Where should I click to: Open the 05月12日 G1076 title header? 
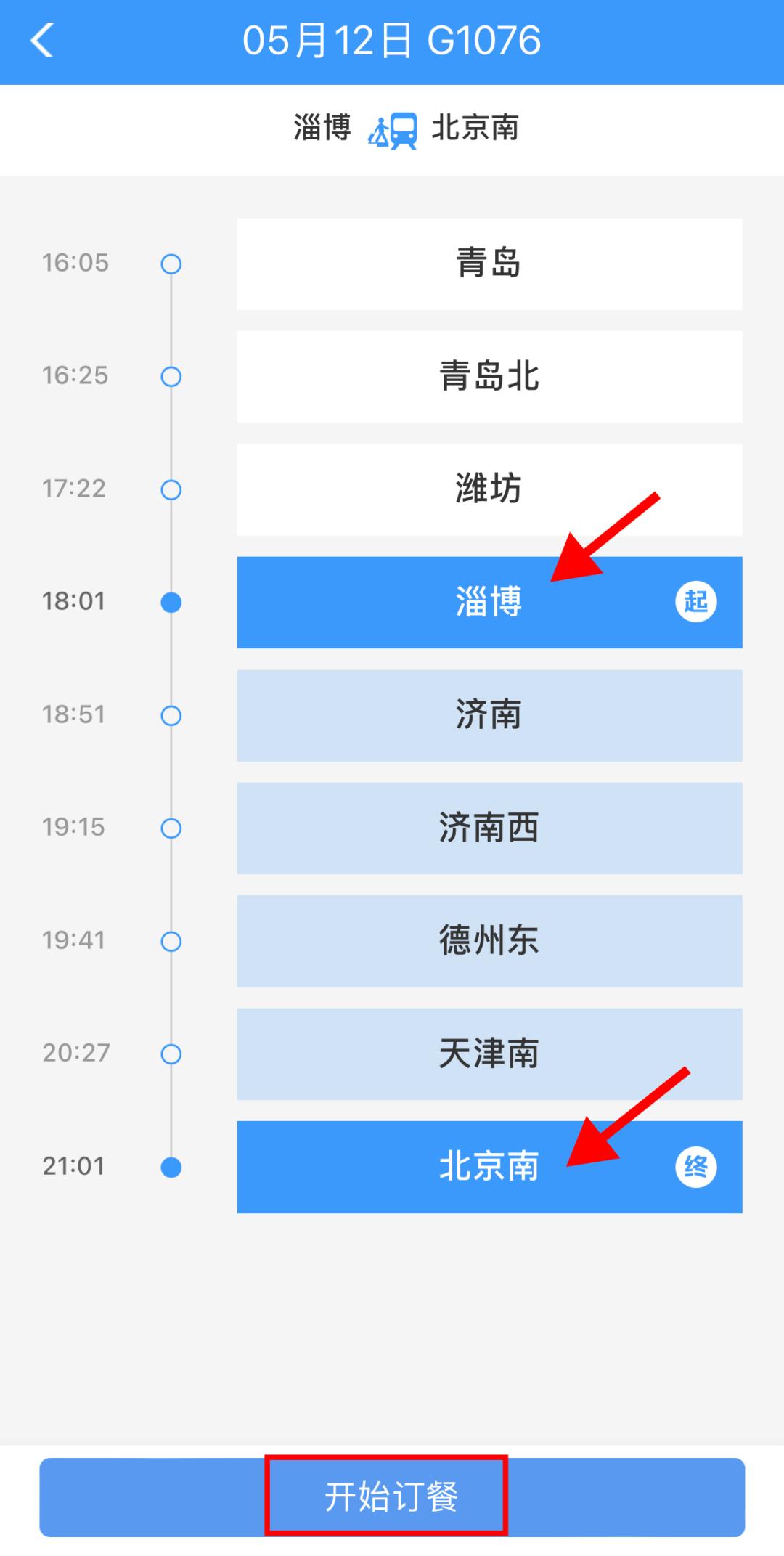(x=392, y=40)
